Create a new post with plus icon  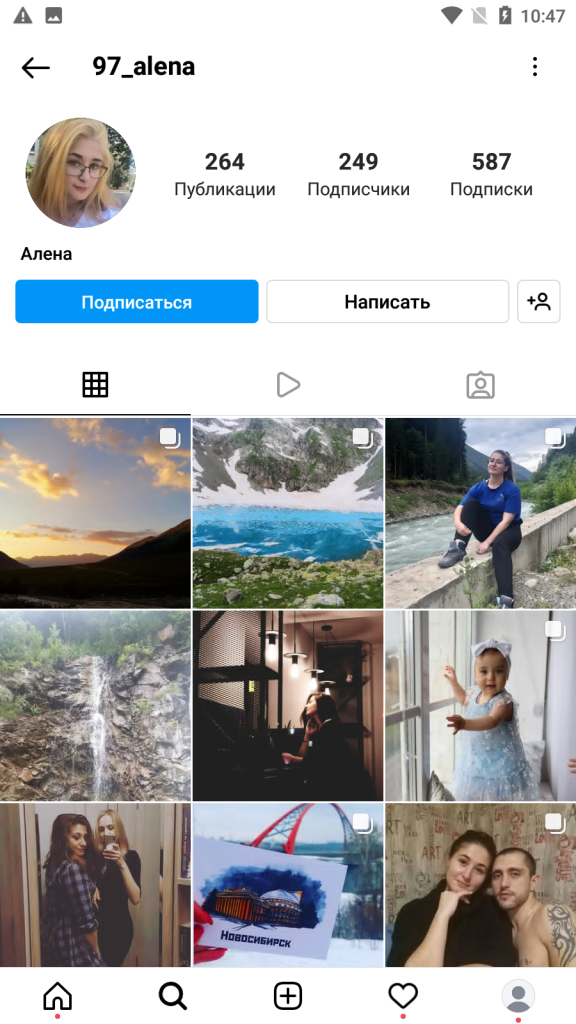288,997
